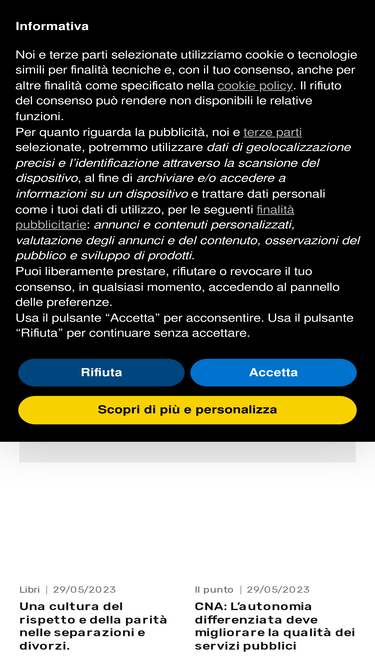Open the cookie policy link
The image size is (375, 667).
pos(255,86)
